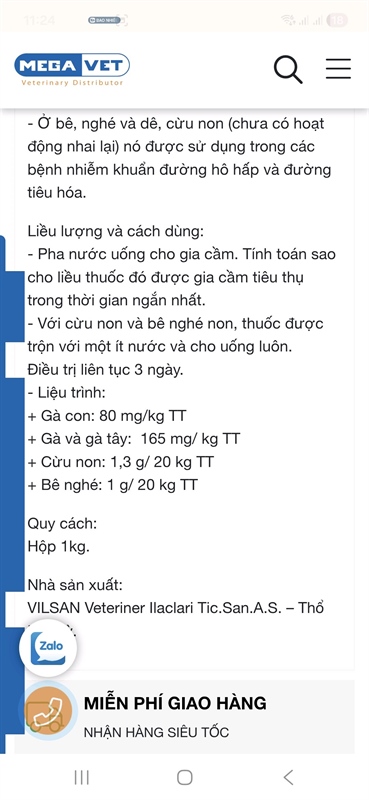This screenshot has height=800, width=369.
Task: Tap the orange phone call button
Action: [x=48, y=710]
